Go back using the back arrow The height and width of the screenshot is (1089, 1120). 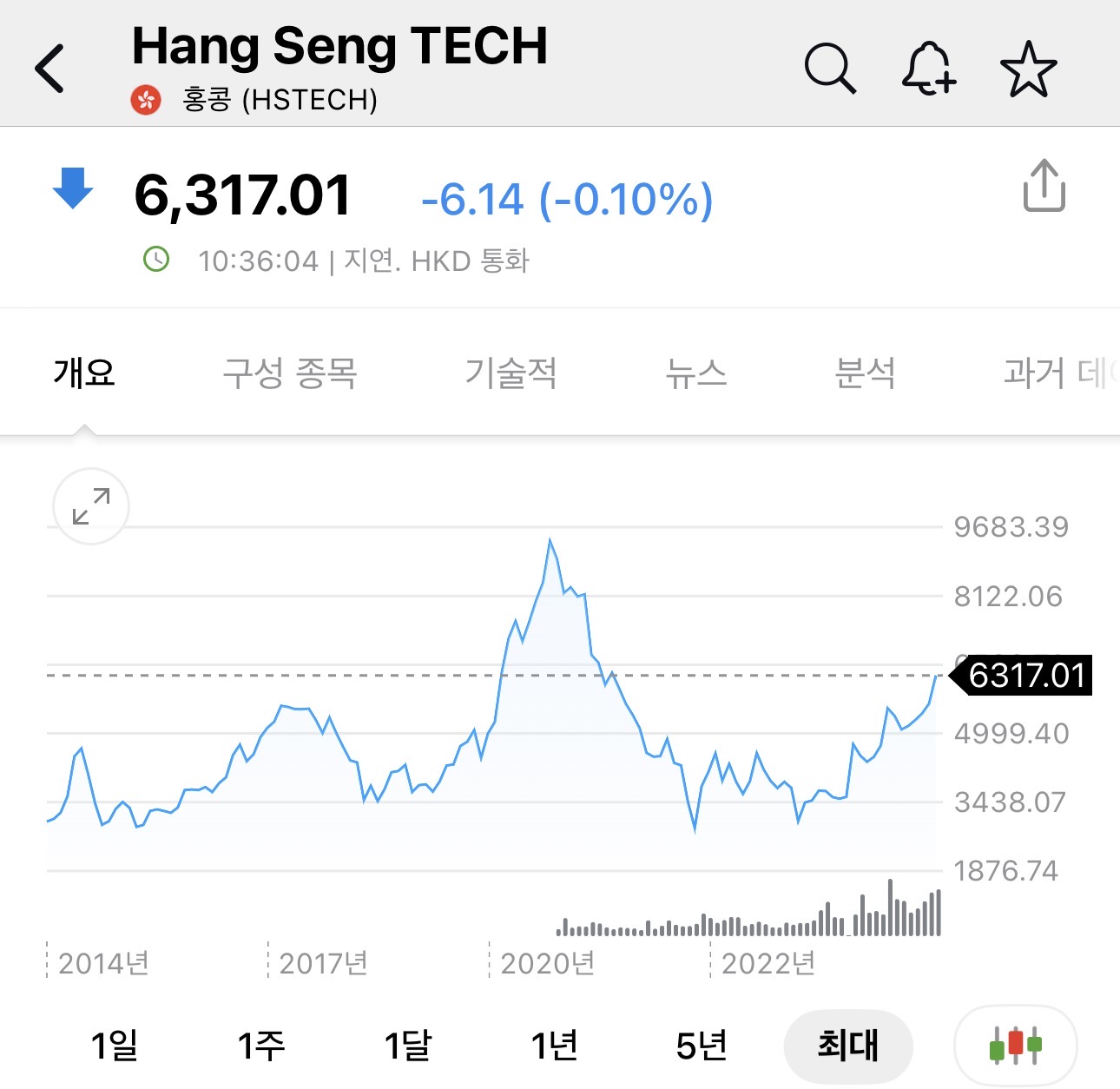pyautogui.click(x=50, y=69)
